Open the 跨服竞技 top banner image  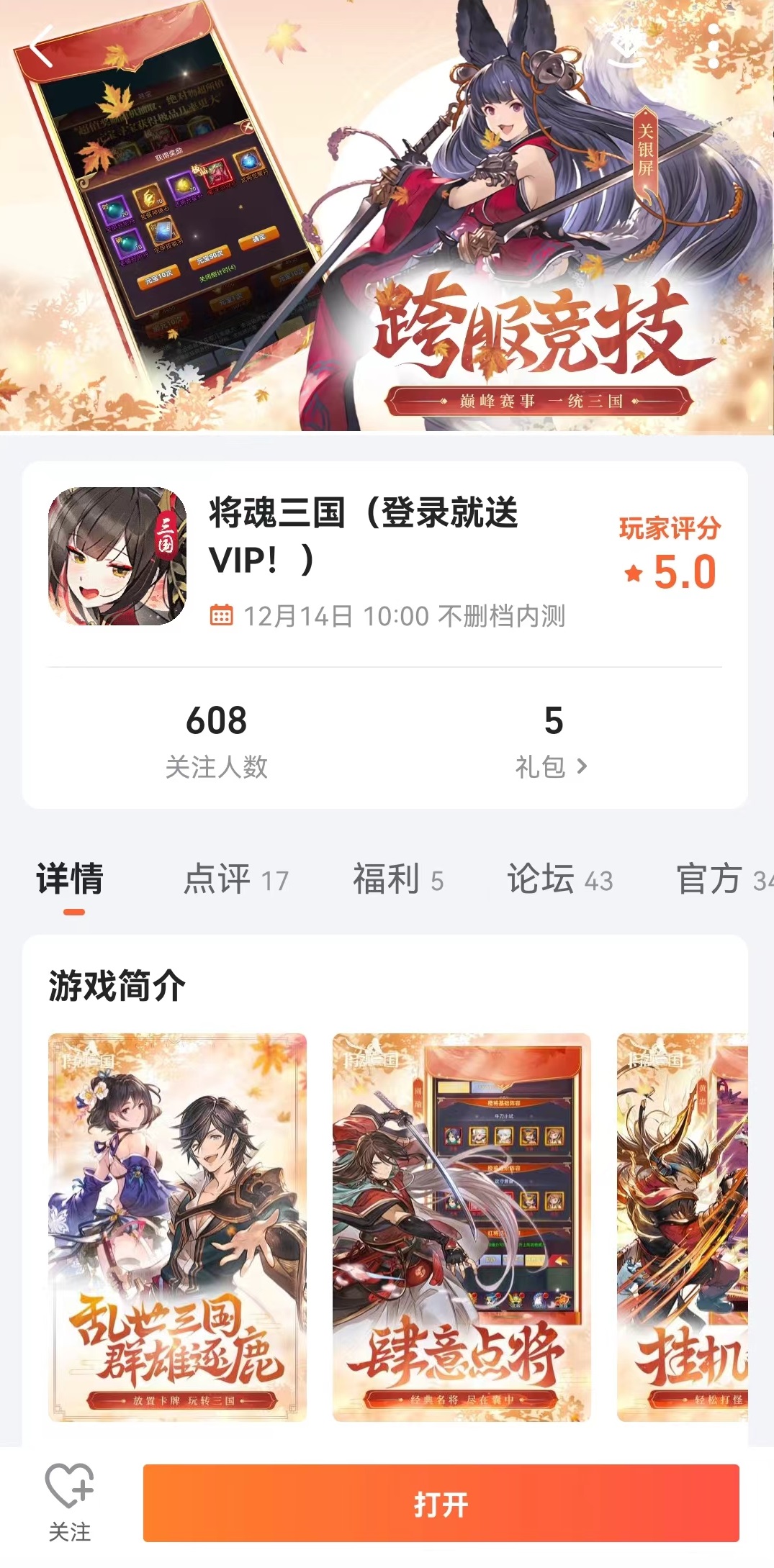click(387, 216)
